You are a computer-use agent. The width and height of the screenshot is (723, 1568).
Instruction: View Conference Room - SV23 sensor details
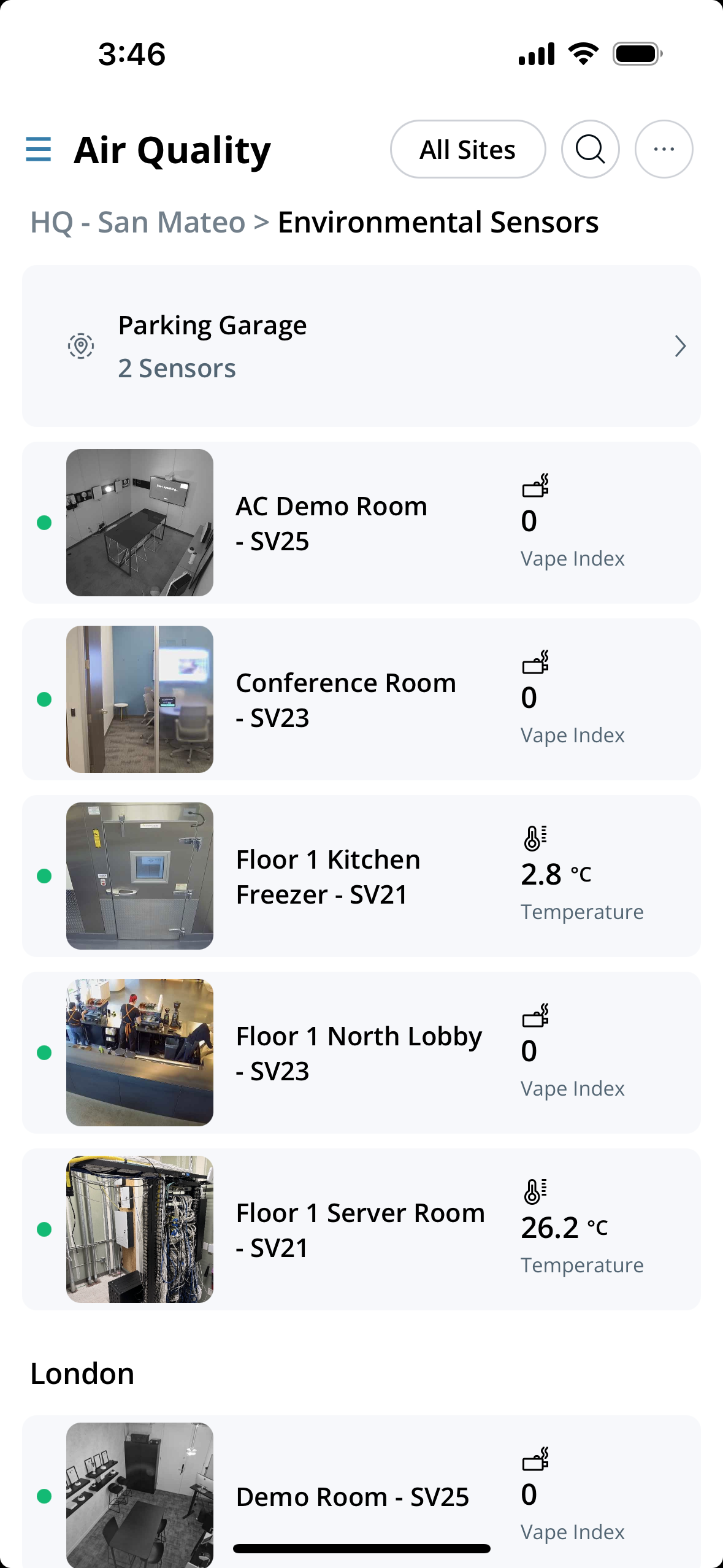click(361, 699)
